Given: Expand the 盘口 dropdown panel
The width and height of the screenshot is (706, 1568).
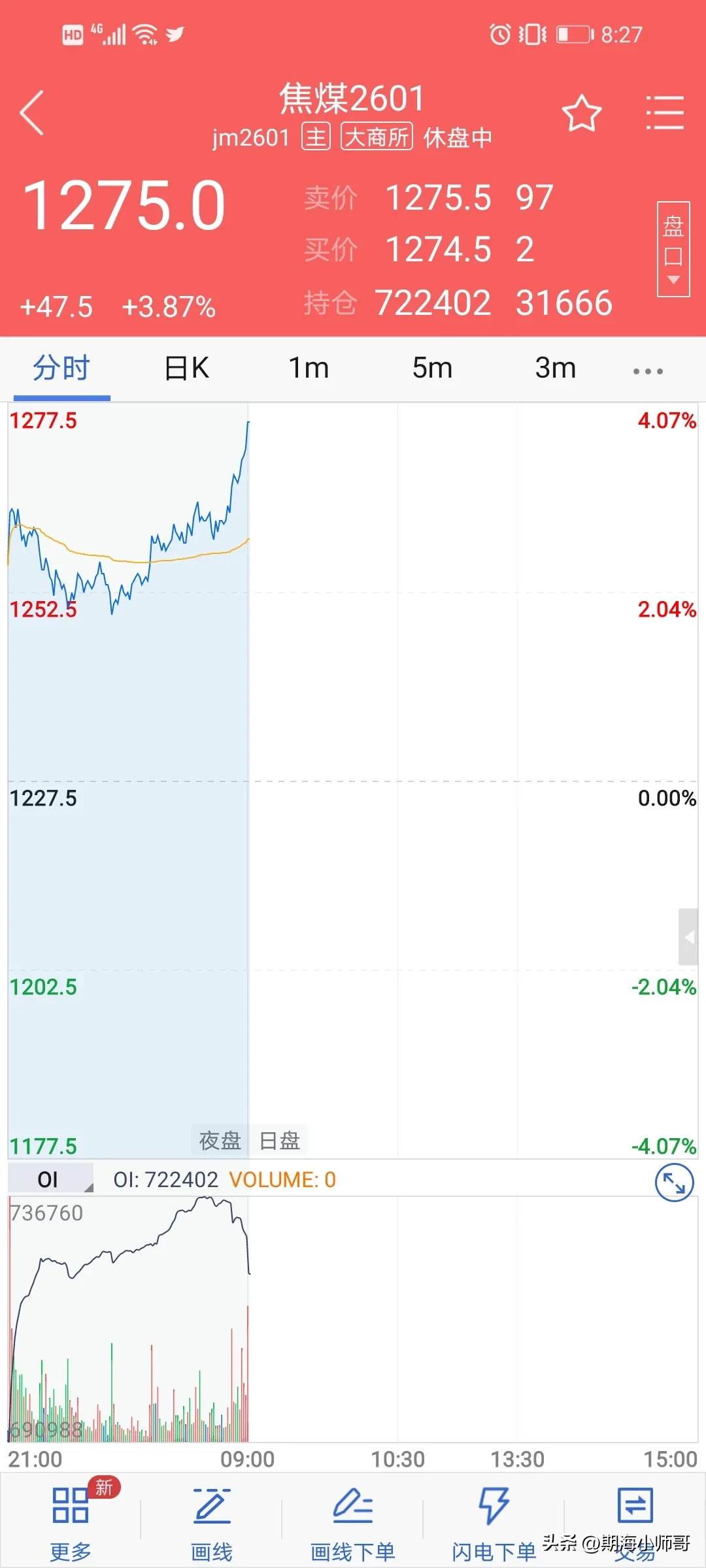Looking at the screenshot, I should pyautogui.click(x=673, y=249).
